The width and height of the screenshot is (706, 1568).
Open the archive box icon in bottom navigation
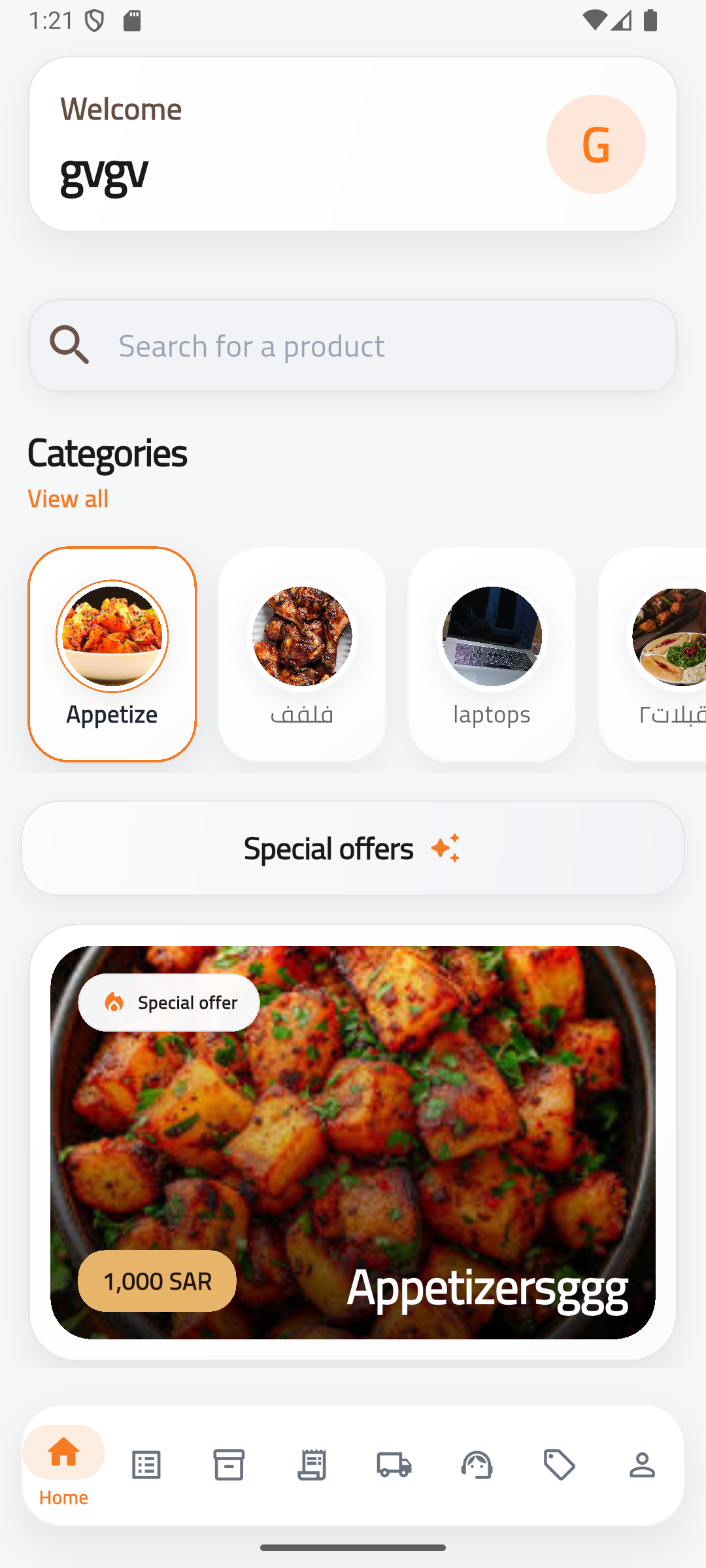tap(229, 1463)
